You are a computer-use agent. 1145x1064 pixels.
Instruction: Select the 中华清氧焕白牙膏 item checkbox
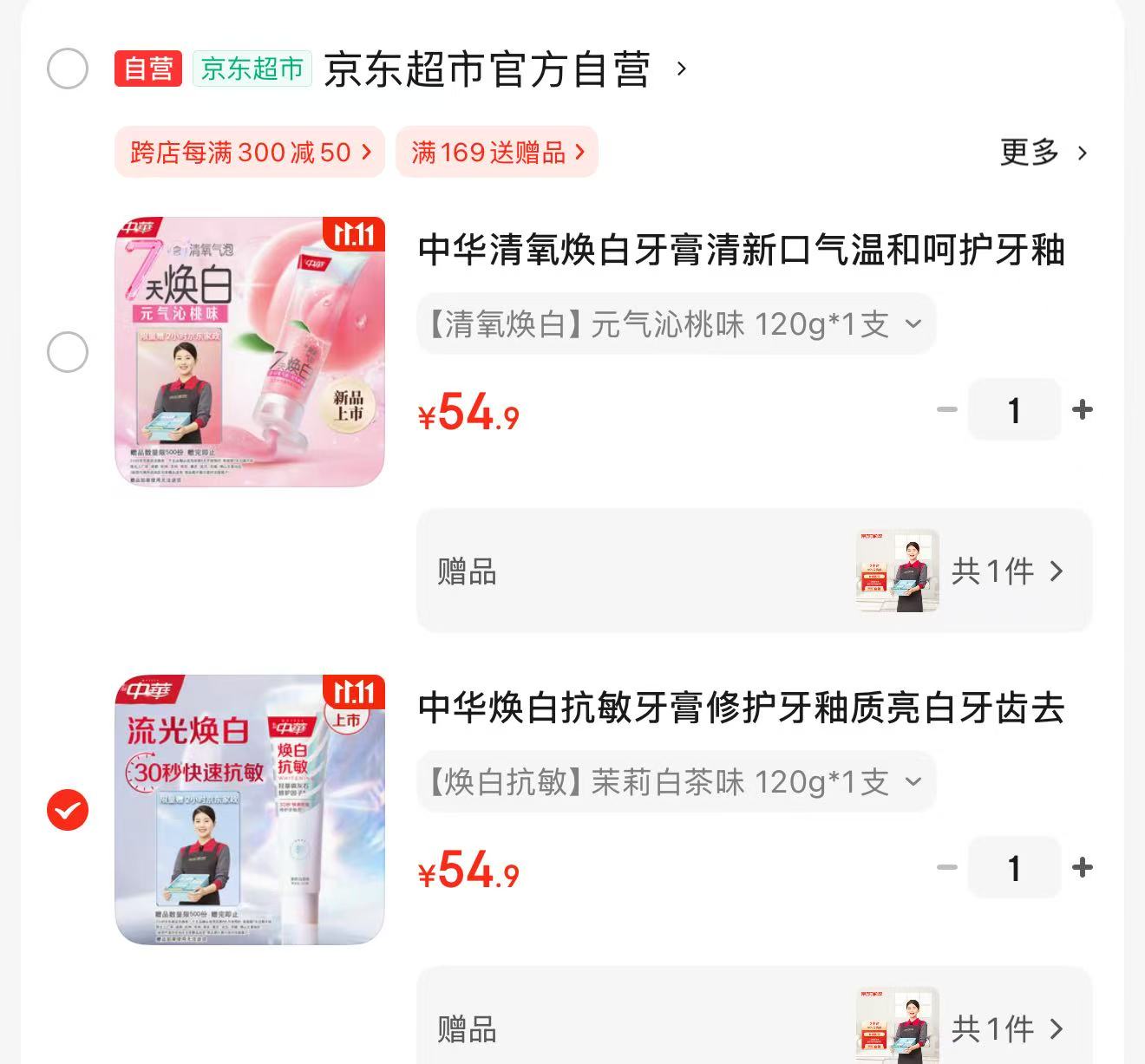click(68, 352)
